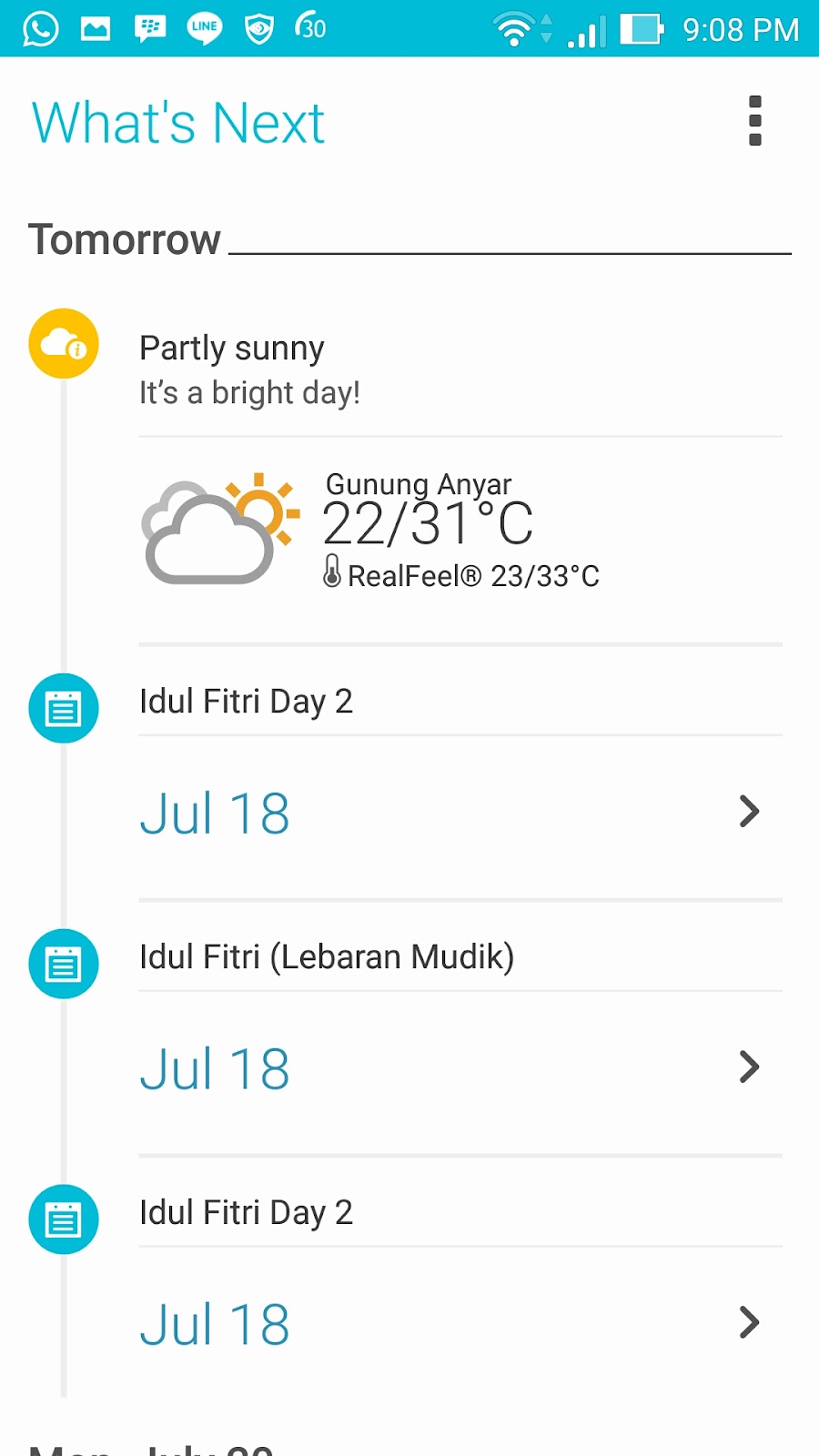819x1456 pixels.
Task: Open Gunung Anyar partly sunny weather card
Action: [460, 532]
